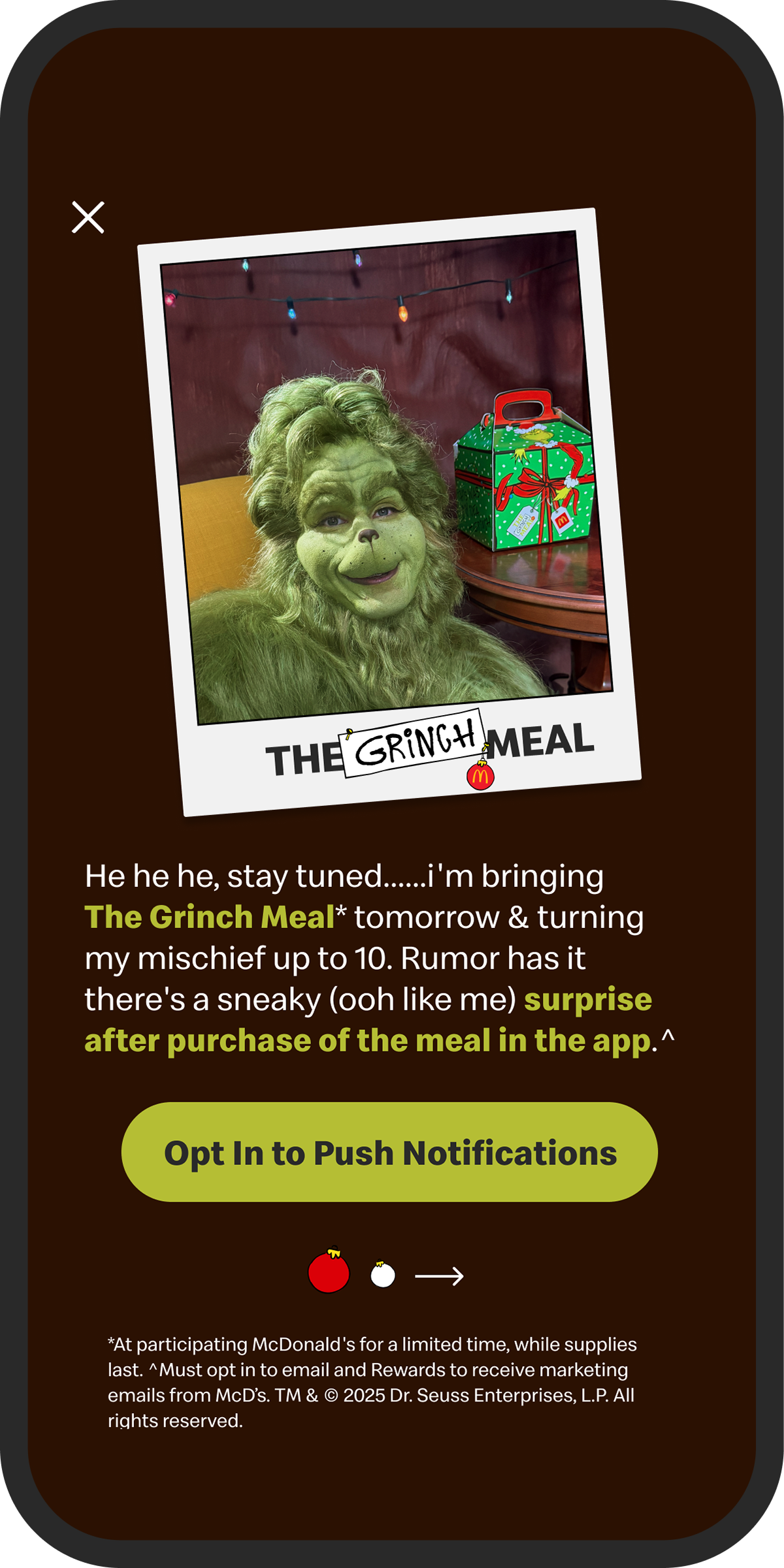
Task: Select the red ornament page dot
Action: click(329, 1270)
